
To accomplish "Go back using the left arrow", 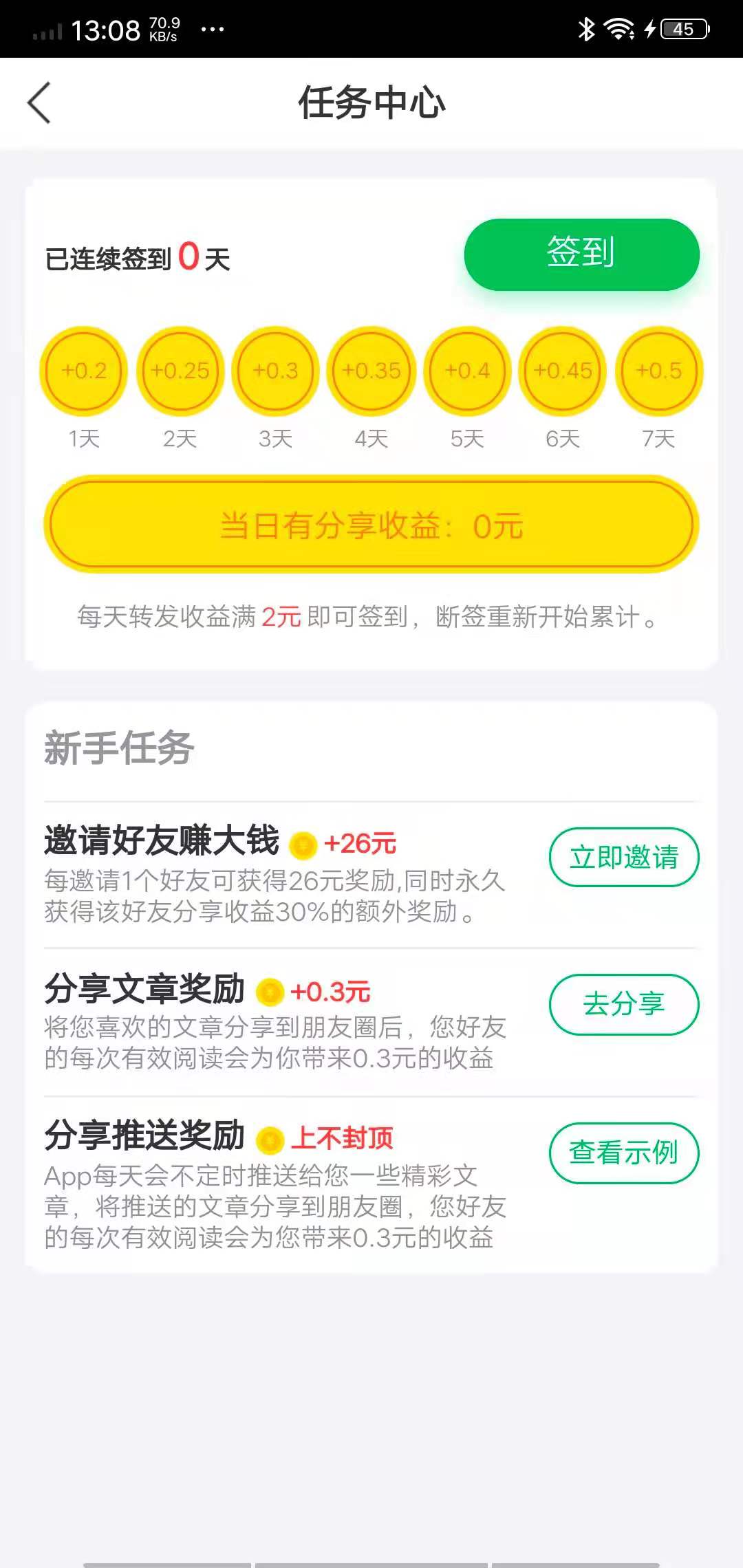I will [x=39, y=102].
